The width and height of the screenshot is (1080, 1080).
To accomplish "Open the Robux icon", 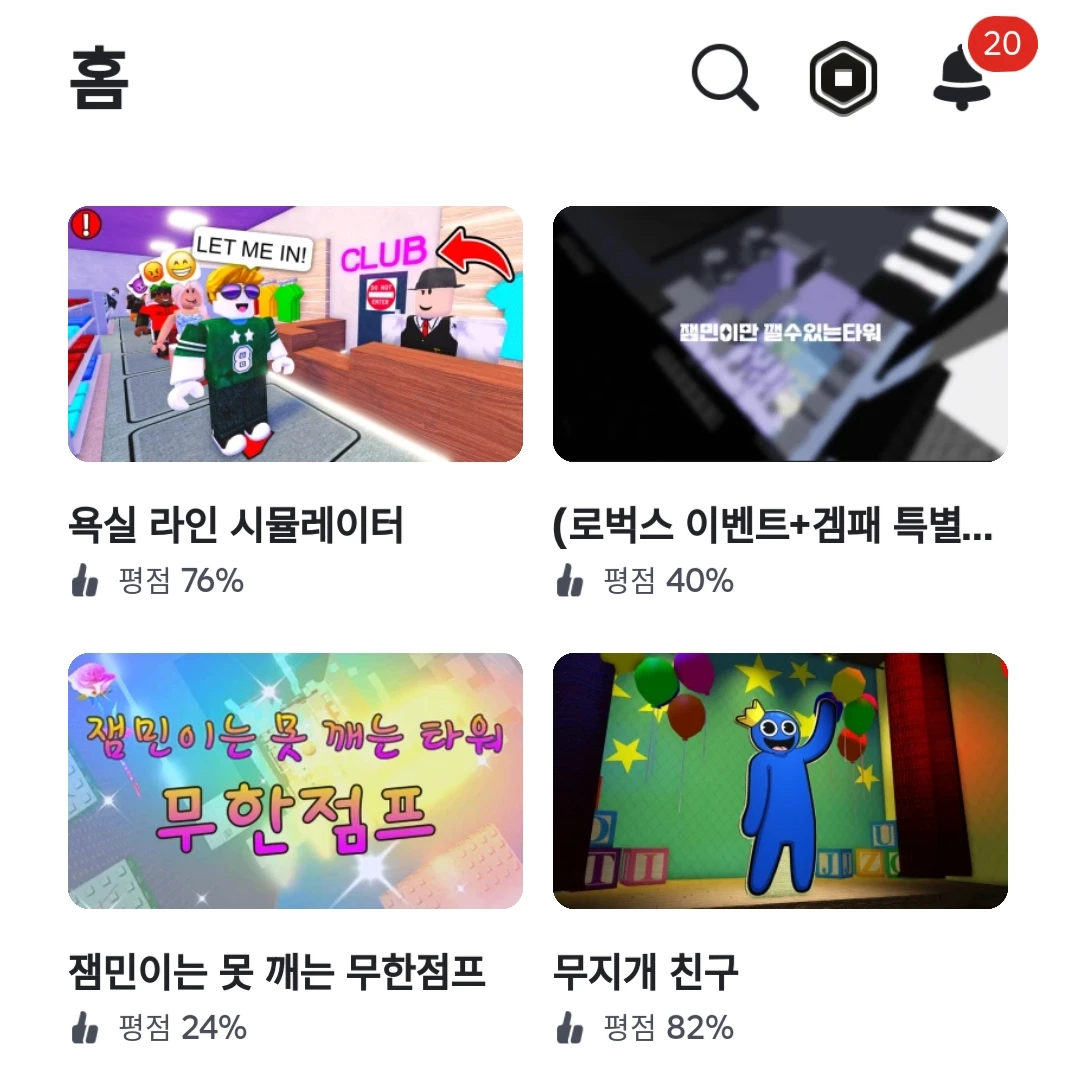I will [x=843, y=78].
